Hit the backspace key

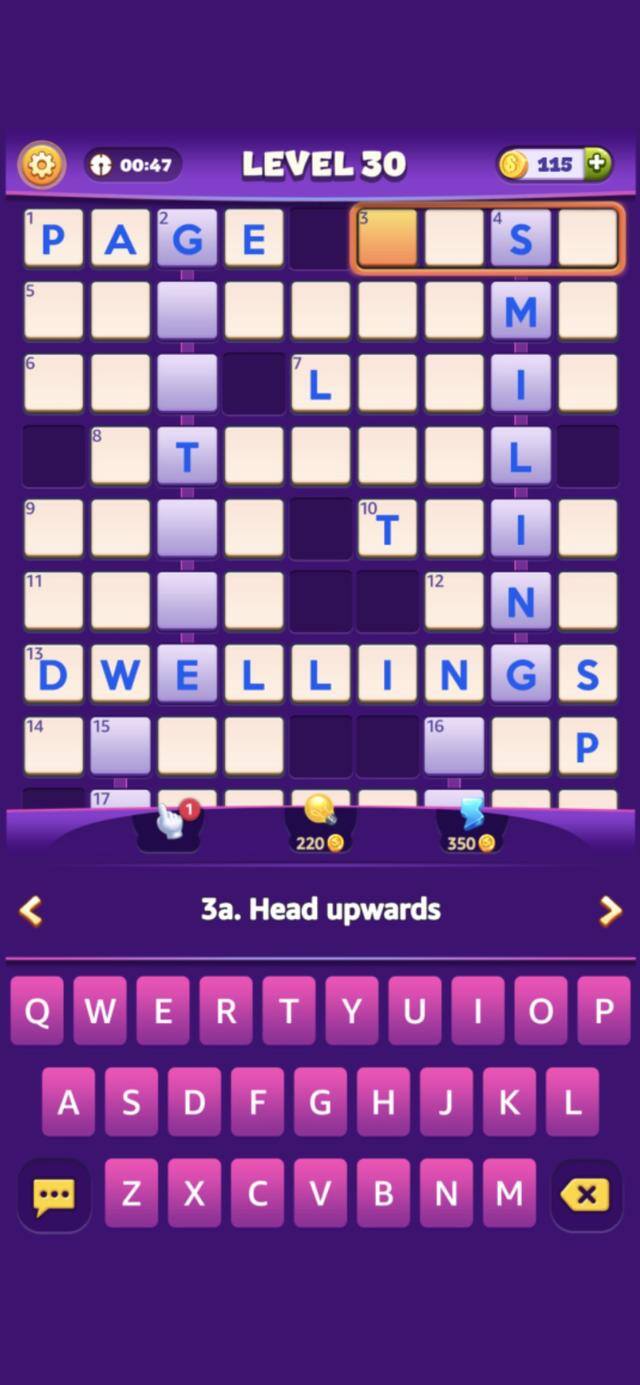(x=585, y=1194)
